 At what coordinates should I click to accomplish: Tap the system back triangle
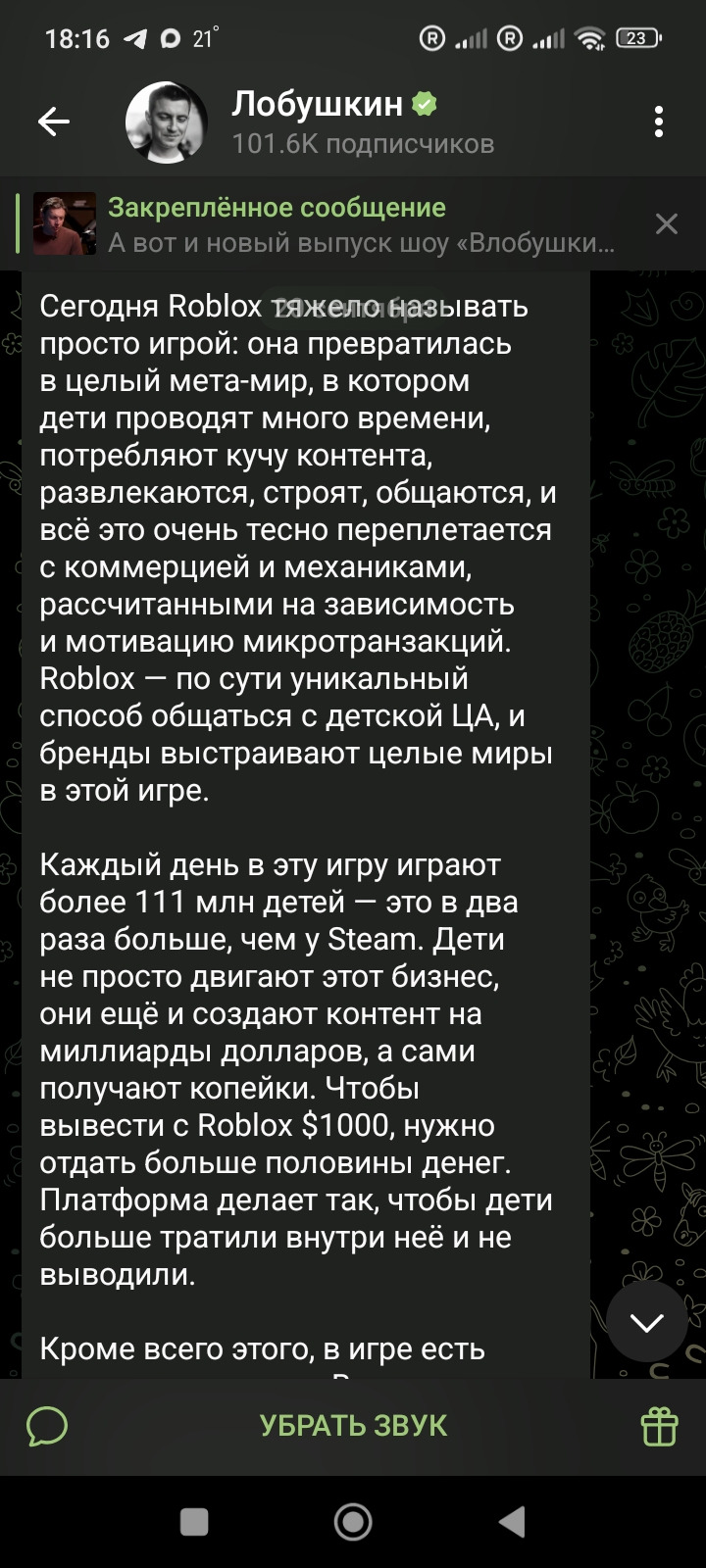pos(511,1521)
